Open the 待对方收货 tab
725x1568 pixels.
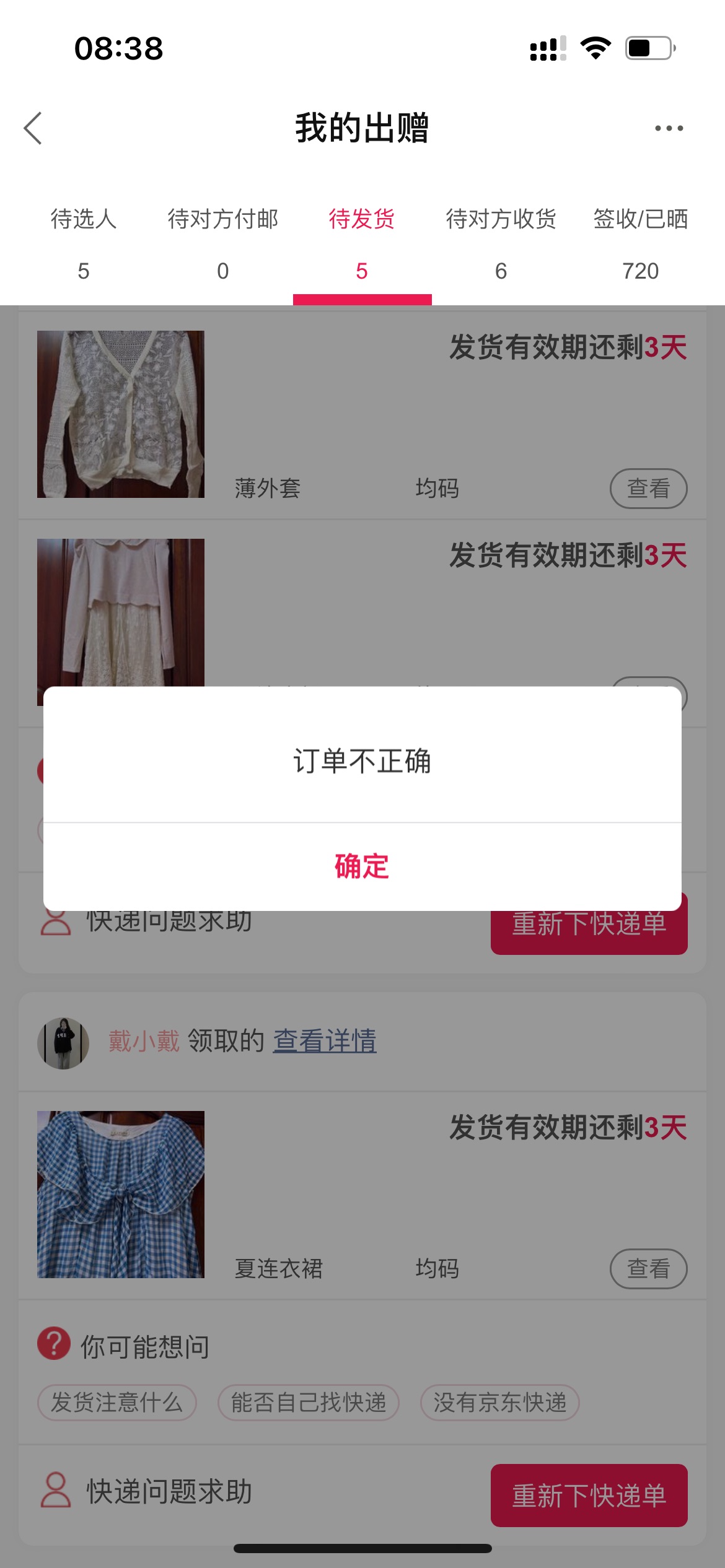[x=501, y=245]
